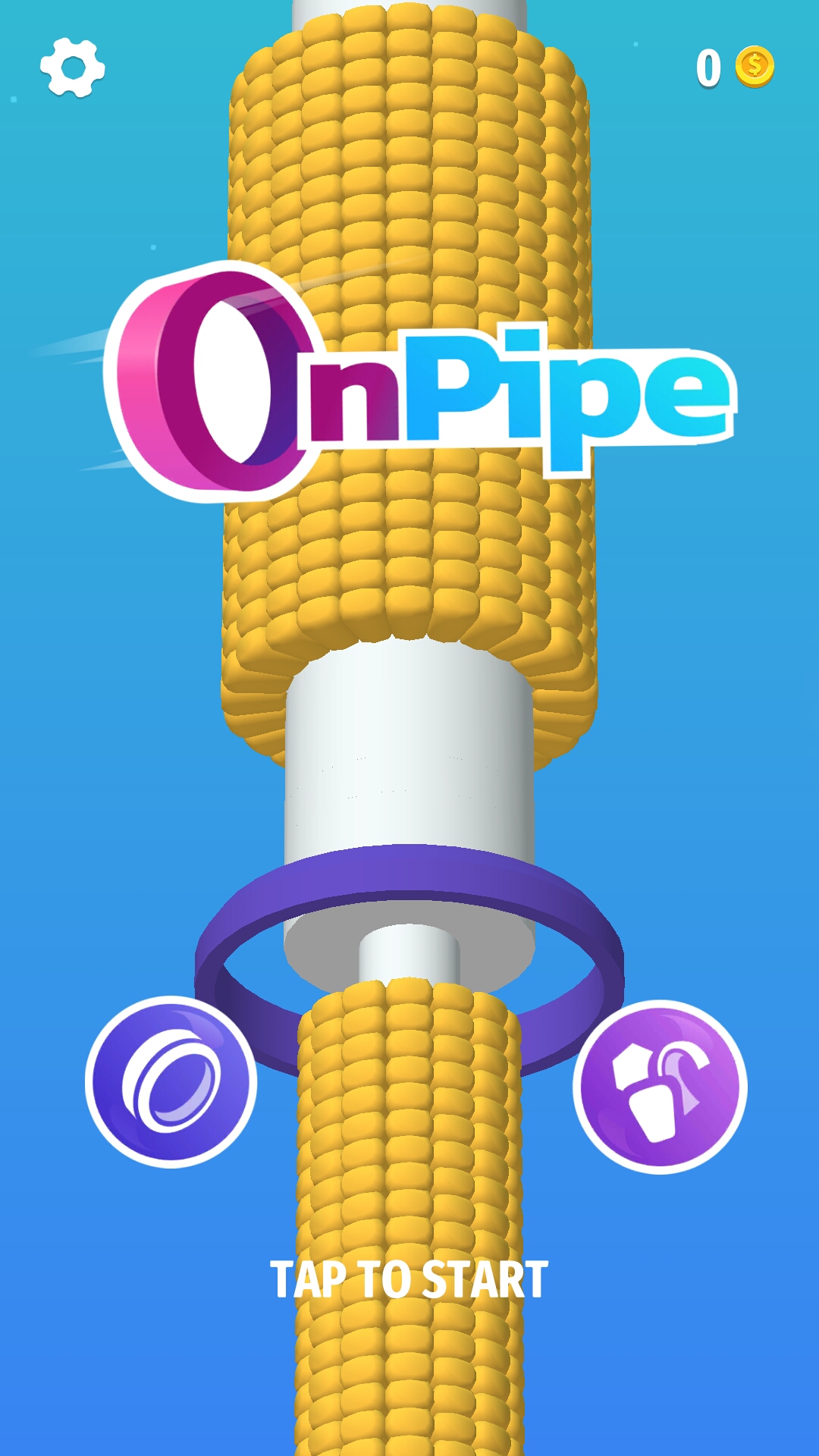Open the purple filling-items shop button
The image size is (819, 1456).
click(x=660, y=1087)
